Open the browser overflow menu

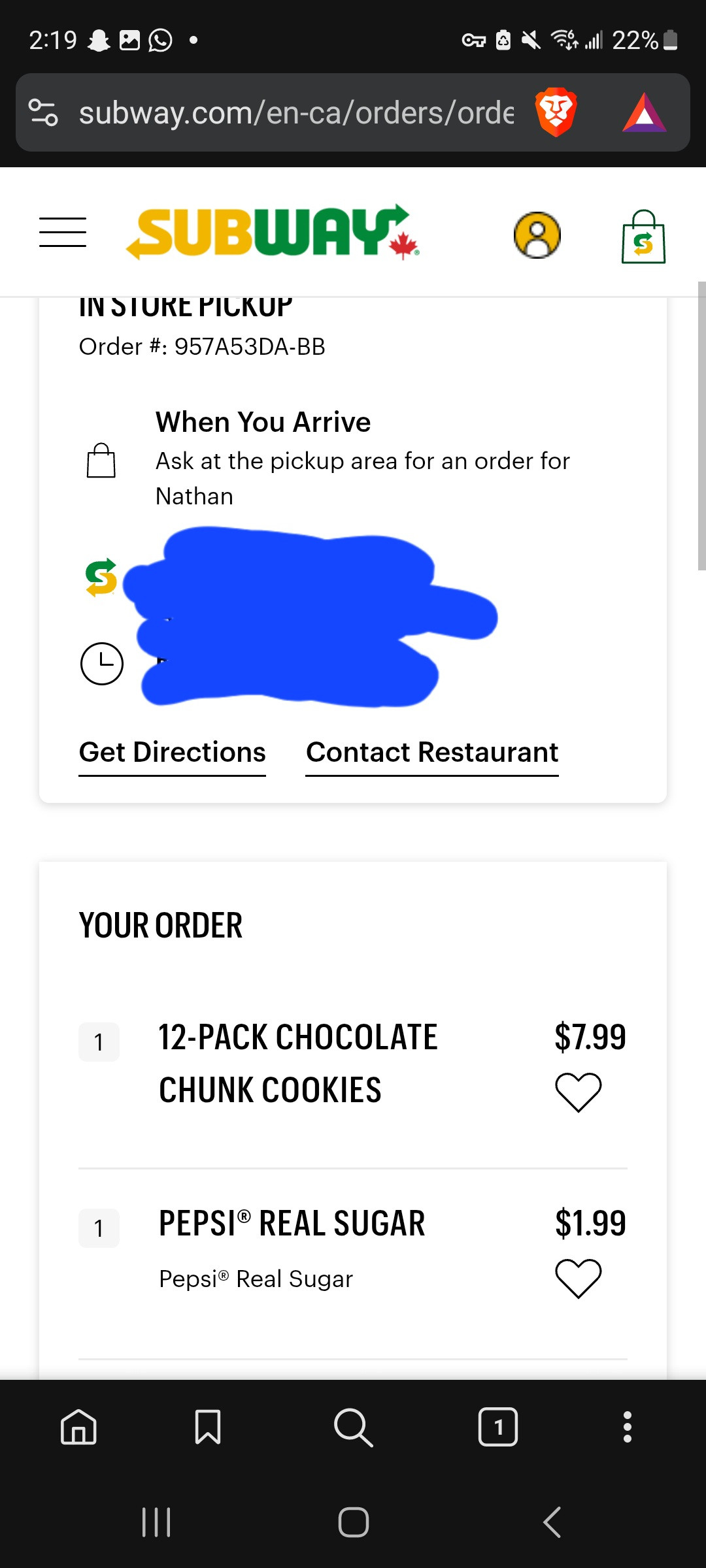628,1427
